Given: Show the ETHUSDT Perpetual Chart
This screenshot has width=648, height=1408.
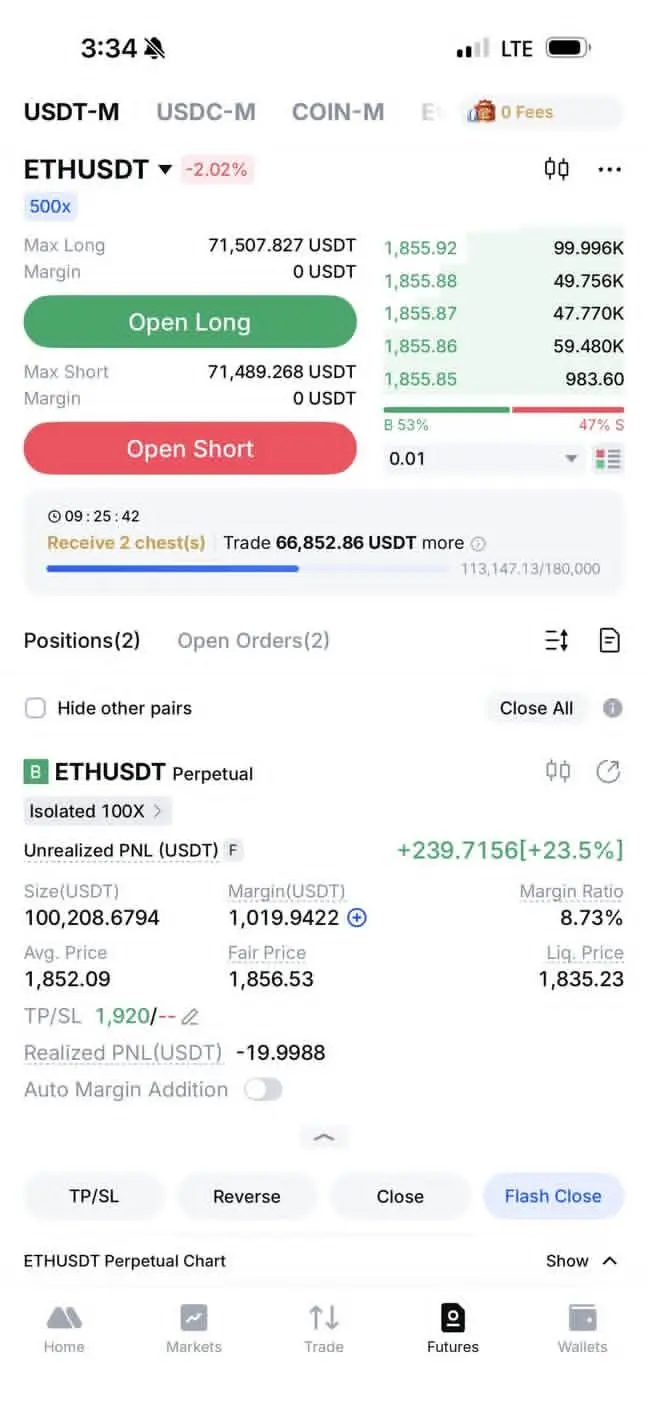Looking at the screenshot, I should click(x=581, y=1261).
